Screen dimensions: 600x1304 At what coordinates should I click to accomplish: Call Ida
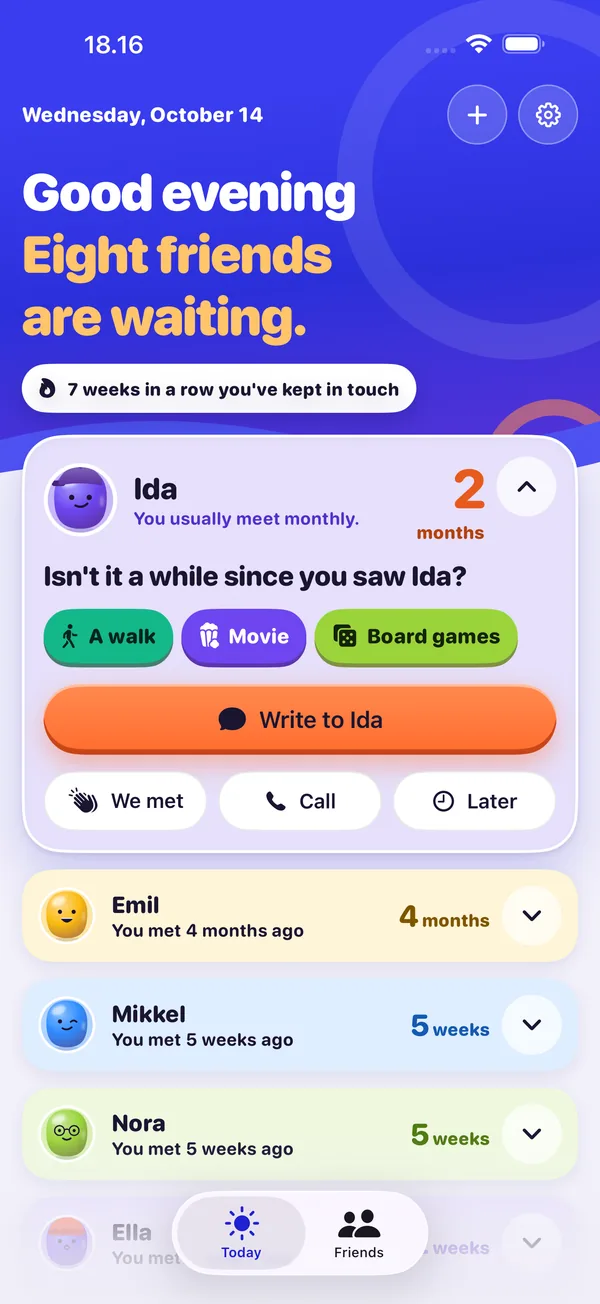click(x=300, y=801)
